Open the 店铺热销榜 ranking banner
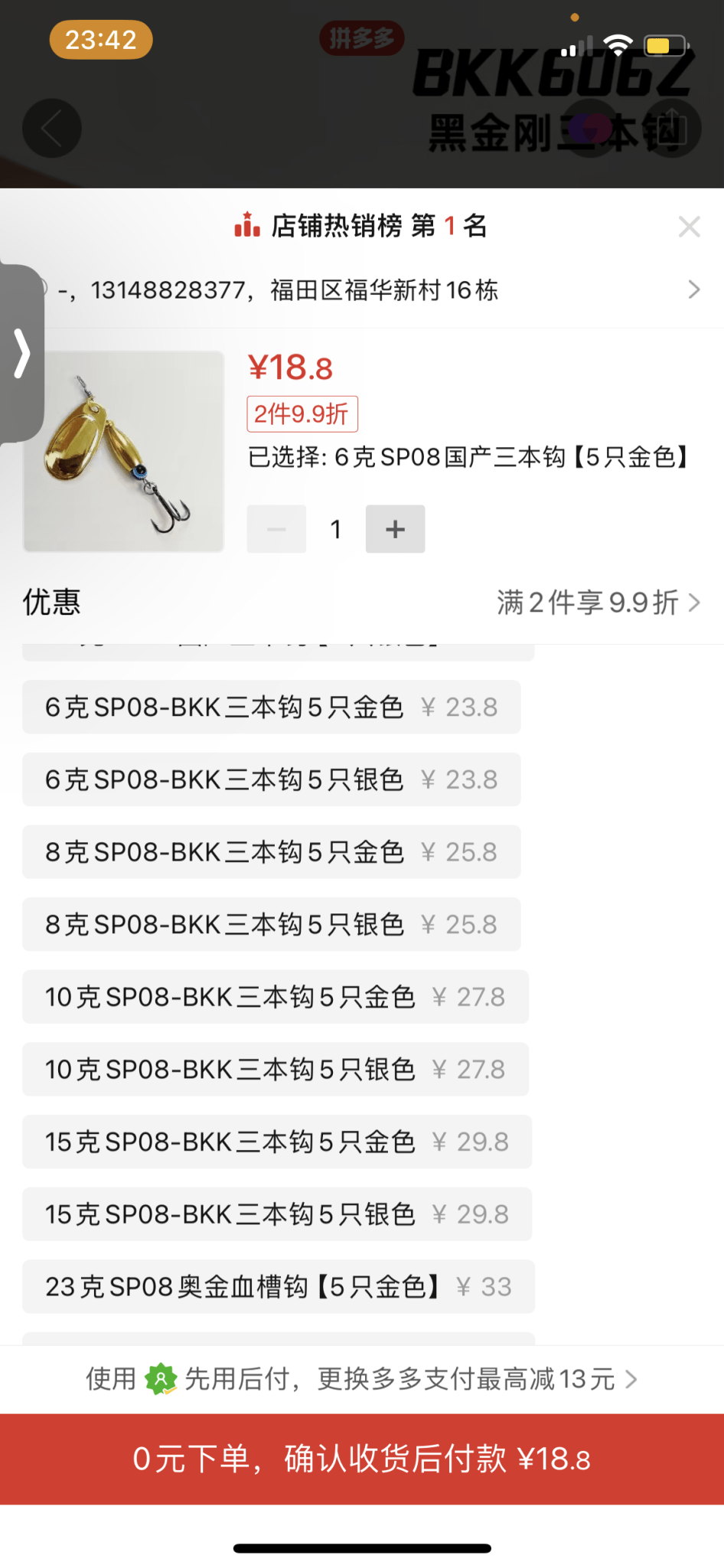724x1568 pixels. 361,227
